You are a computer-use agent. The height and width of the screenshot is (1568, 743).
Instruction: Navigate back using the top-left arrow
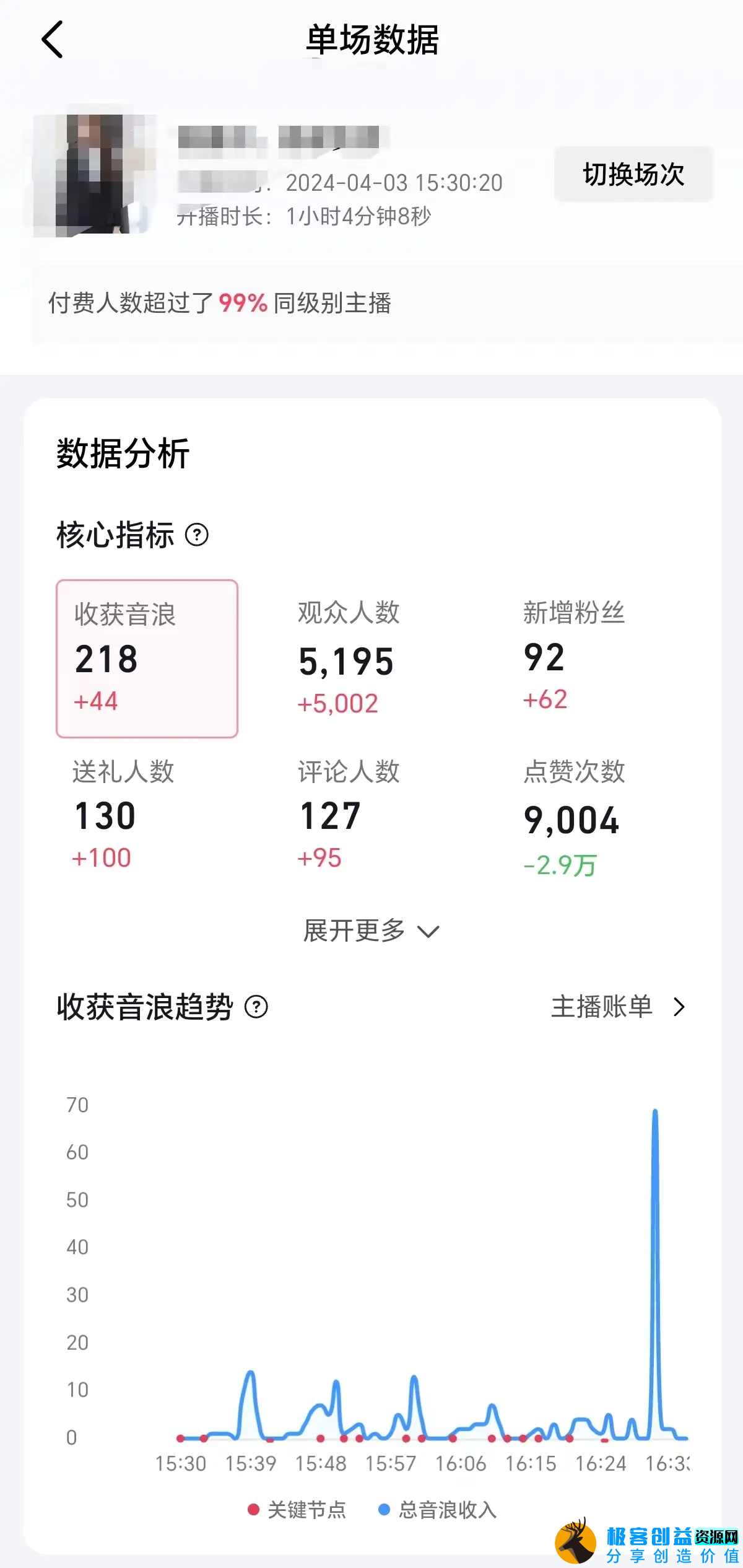[x=53, y=40]
